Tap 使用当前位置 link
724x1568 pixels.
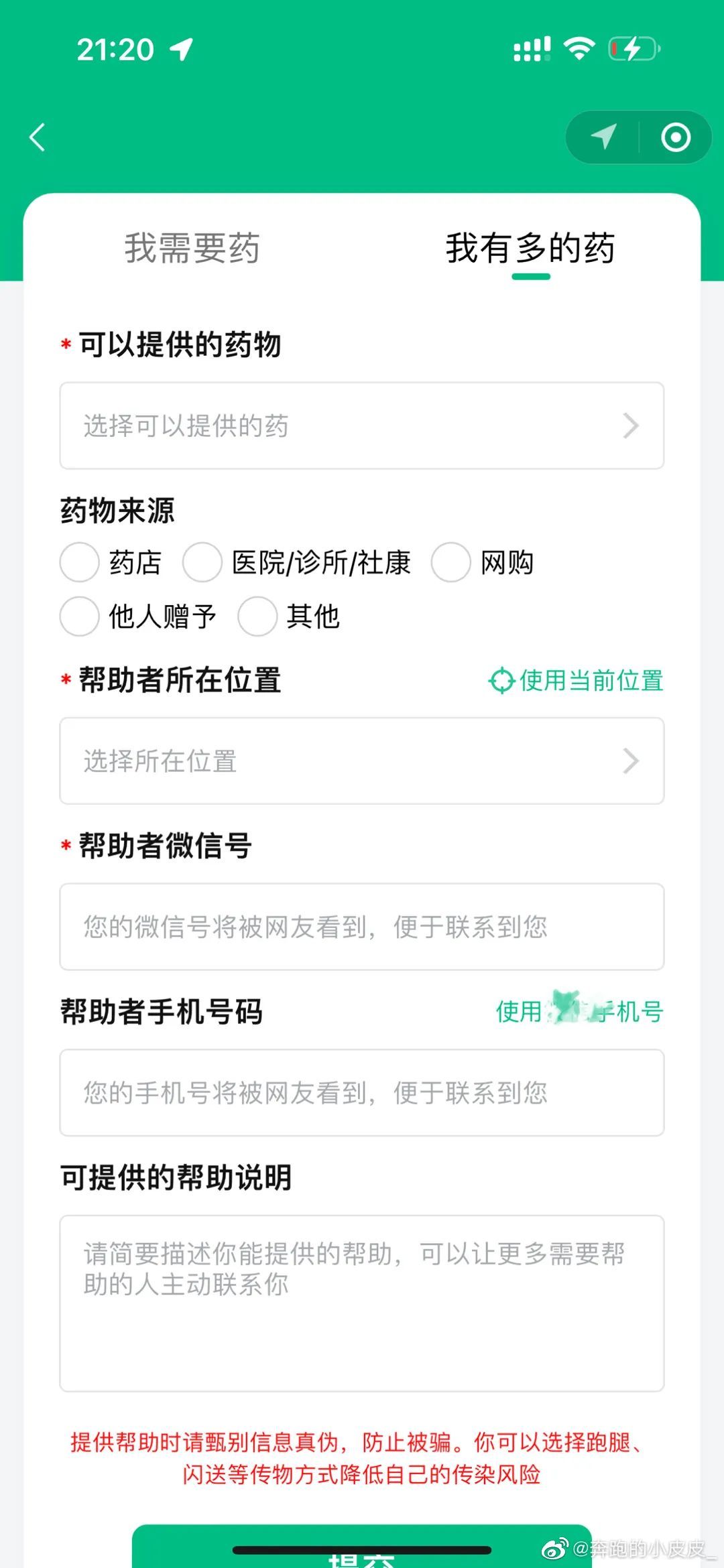[576, 680]
